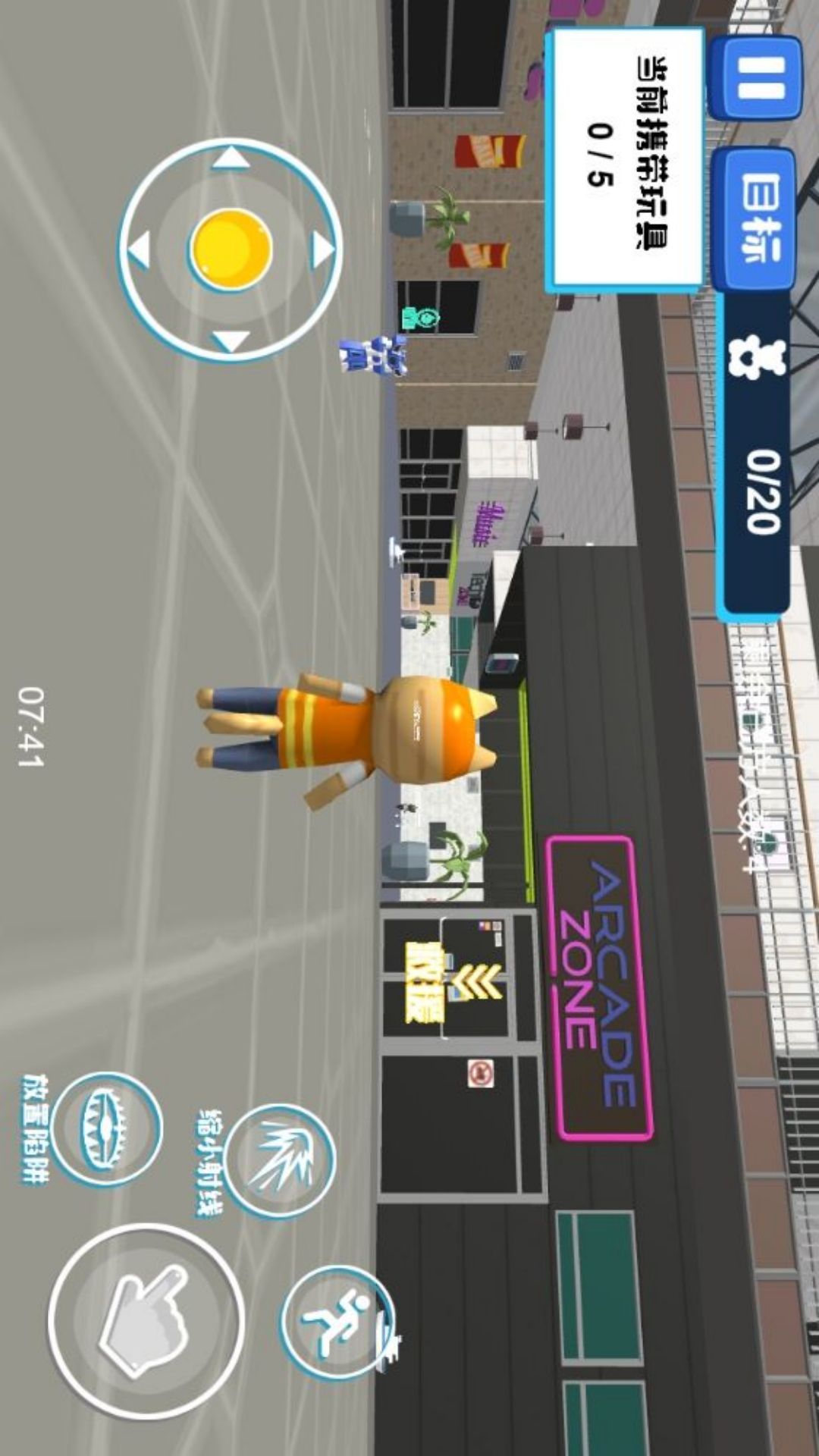This screenshot has width=819, height=1456.
Task: Tap the sprint running-figure button
Action: click(x=337, y=1321)
